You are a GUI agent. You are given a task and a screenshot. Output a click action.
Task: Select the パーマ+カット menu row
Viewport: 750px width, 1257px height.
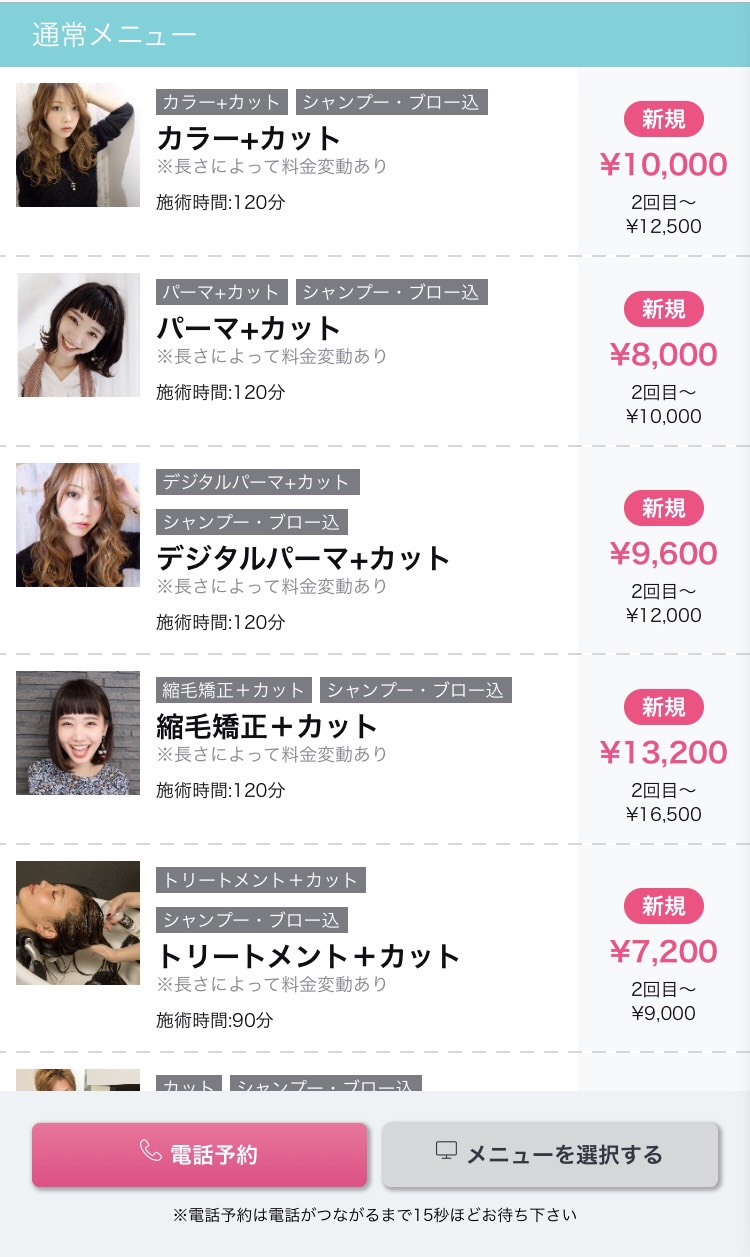(x=249, y=329)
